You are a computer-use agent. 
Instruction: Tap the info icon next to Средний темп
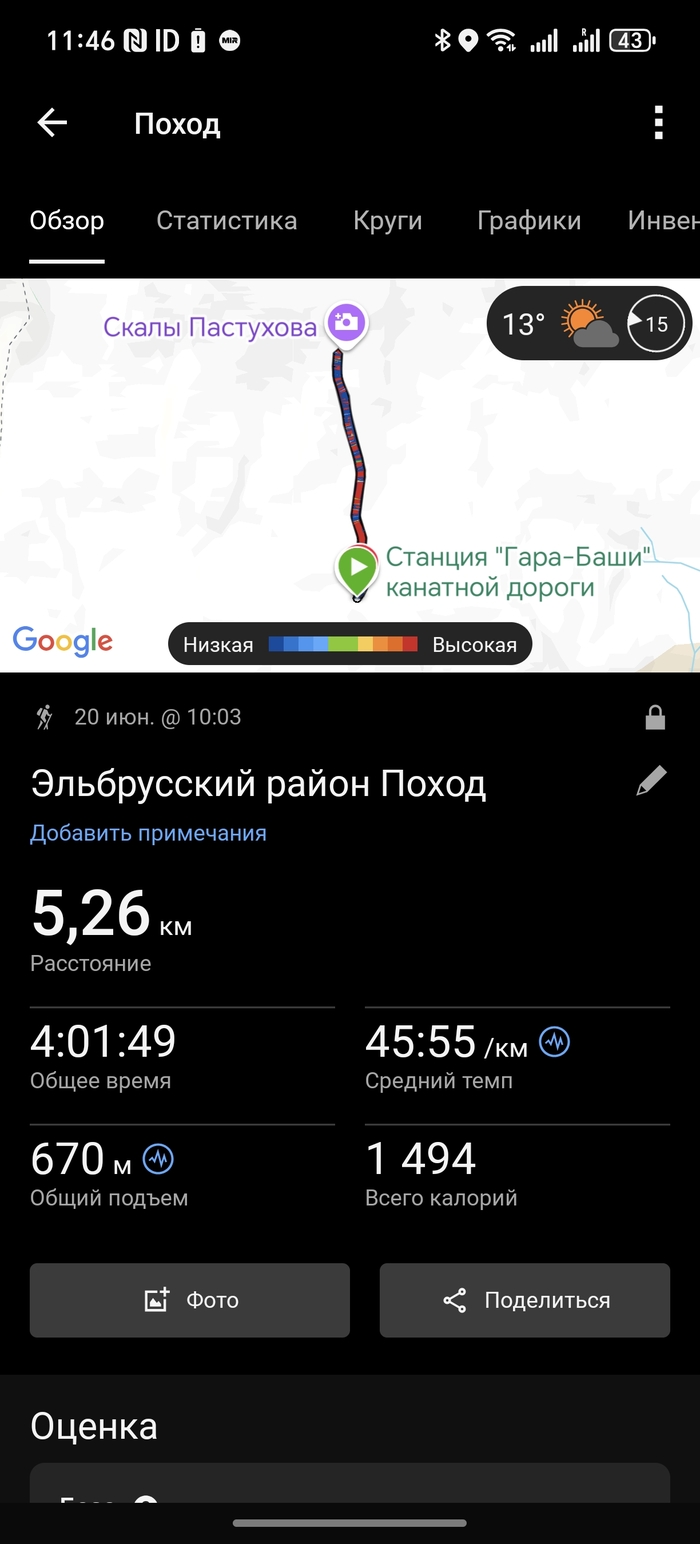pos(554,1043)
